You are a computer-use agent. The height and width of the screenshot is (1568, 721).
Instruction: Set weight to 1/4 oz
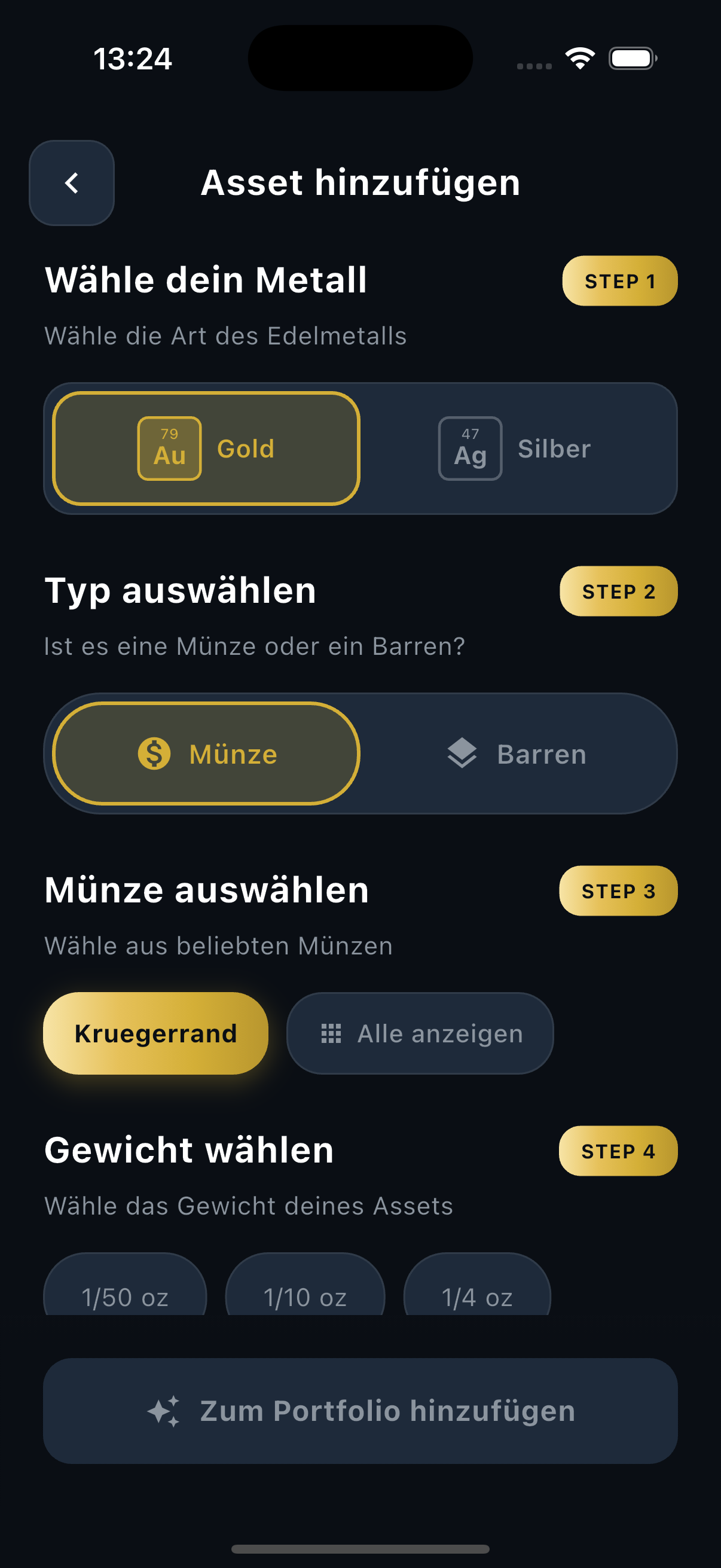pos(477,1292)
